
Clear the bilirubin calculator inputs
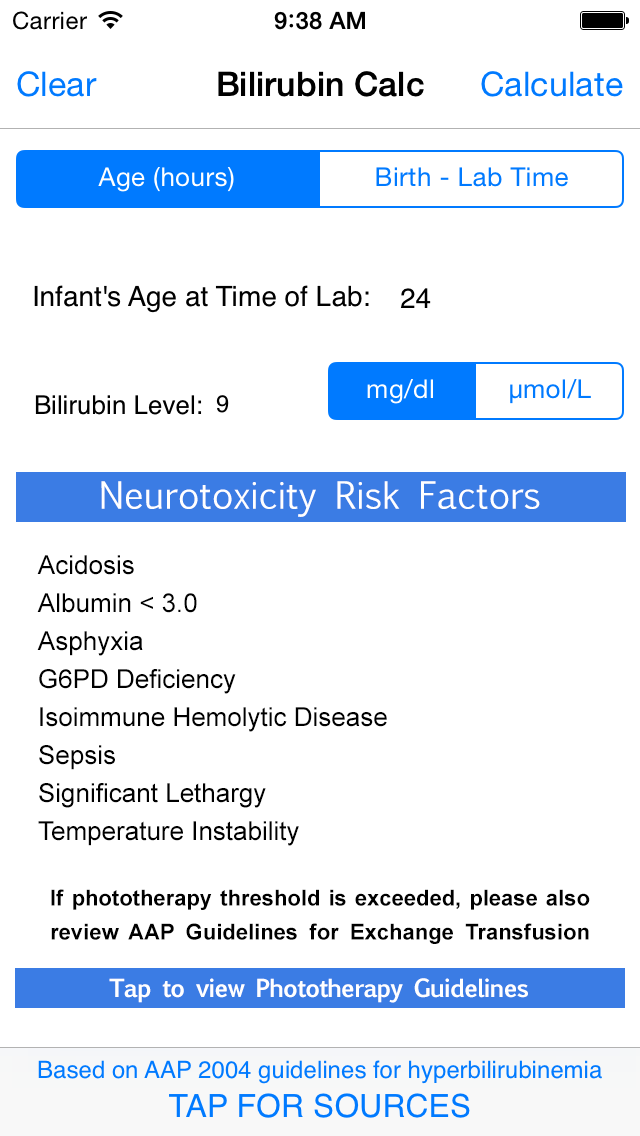57,85
